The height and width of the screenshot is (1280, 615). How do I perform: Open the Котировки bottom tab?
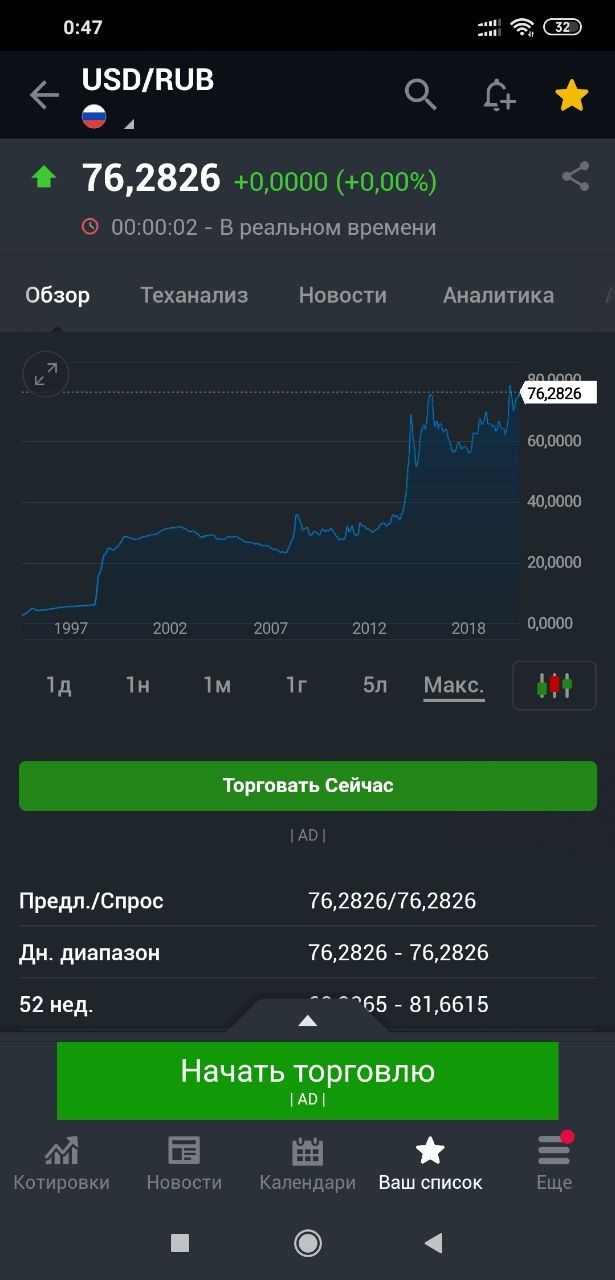coord(61,1165)
